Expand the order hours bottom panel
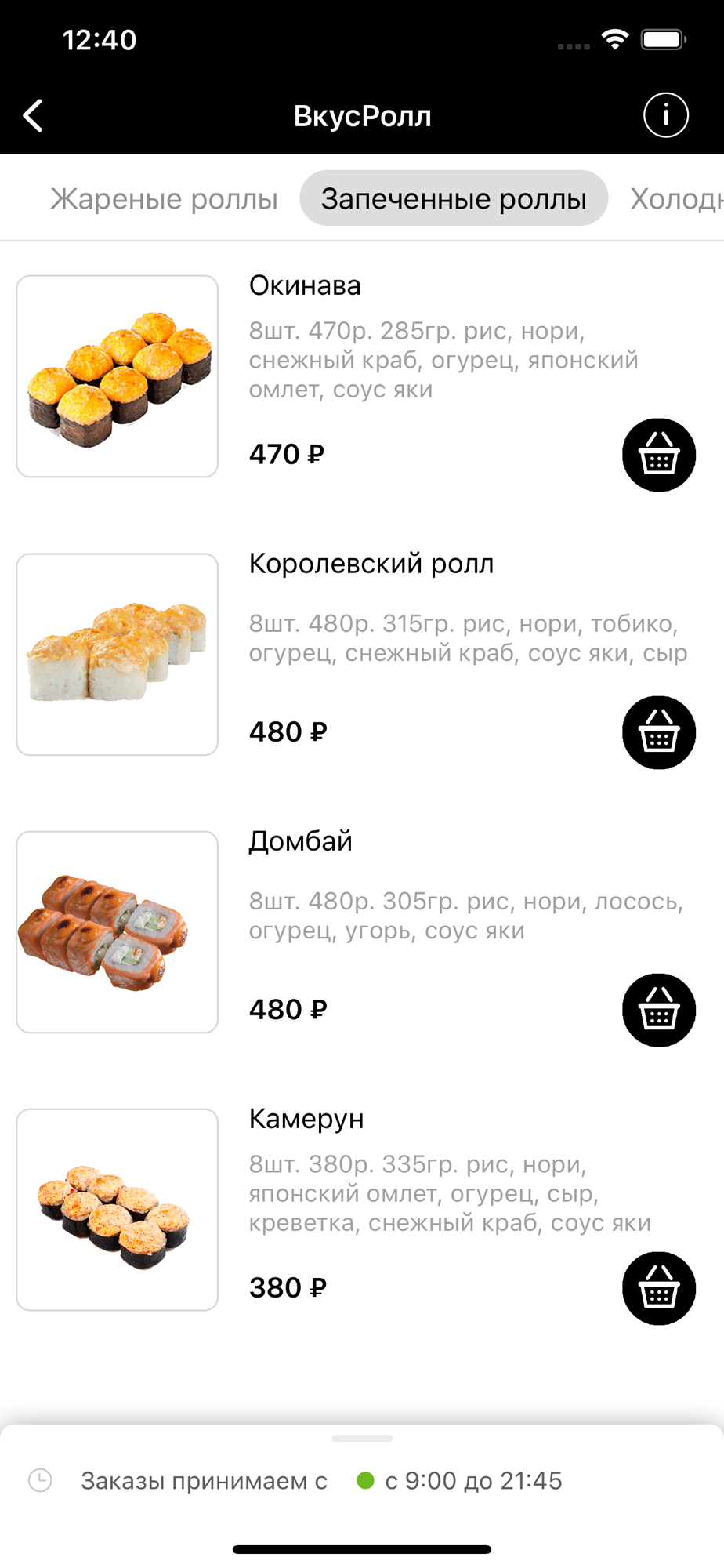724x1568 pixels. [362, 1439]
